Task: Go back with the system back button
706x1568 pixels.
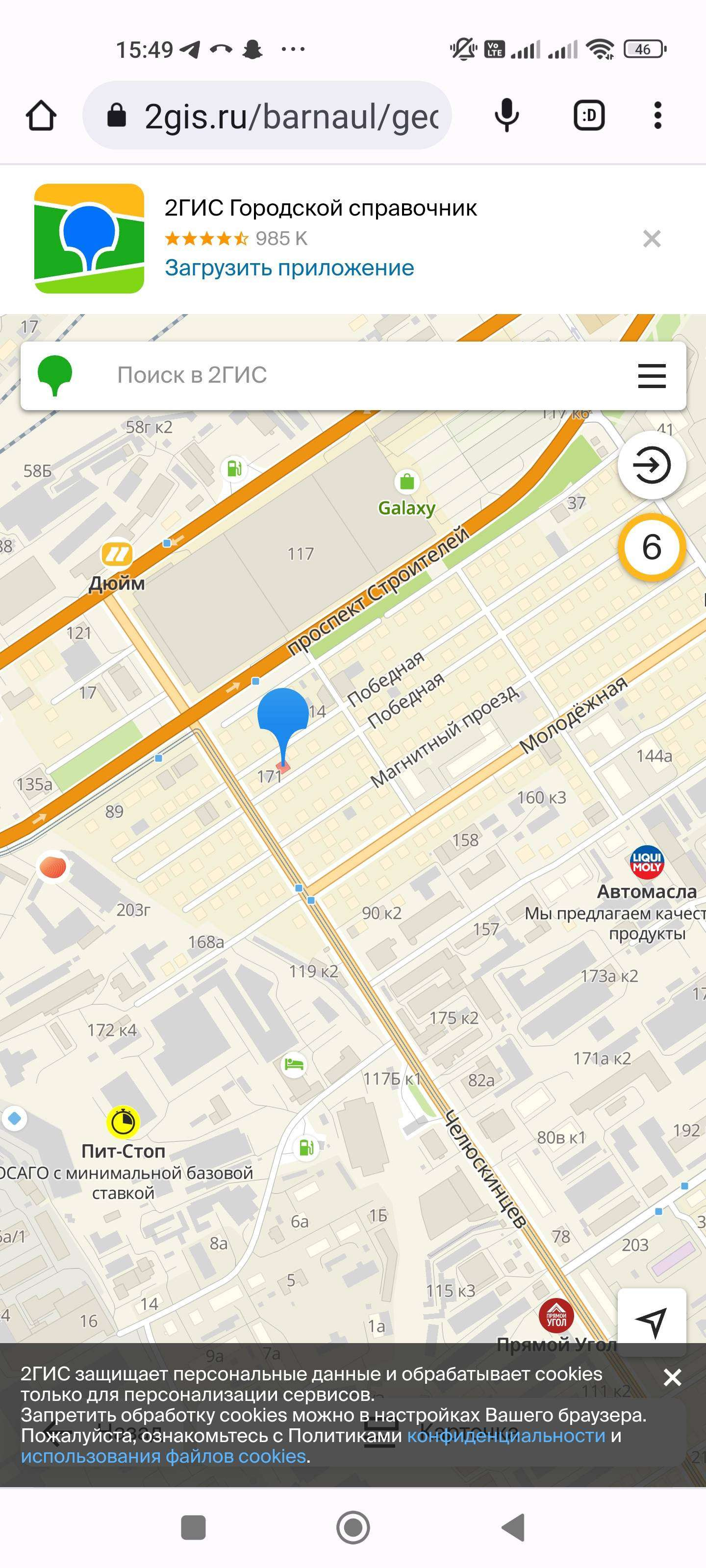Action: point(513,1527)
